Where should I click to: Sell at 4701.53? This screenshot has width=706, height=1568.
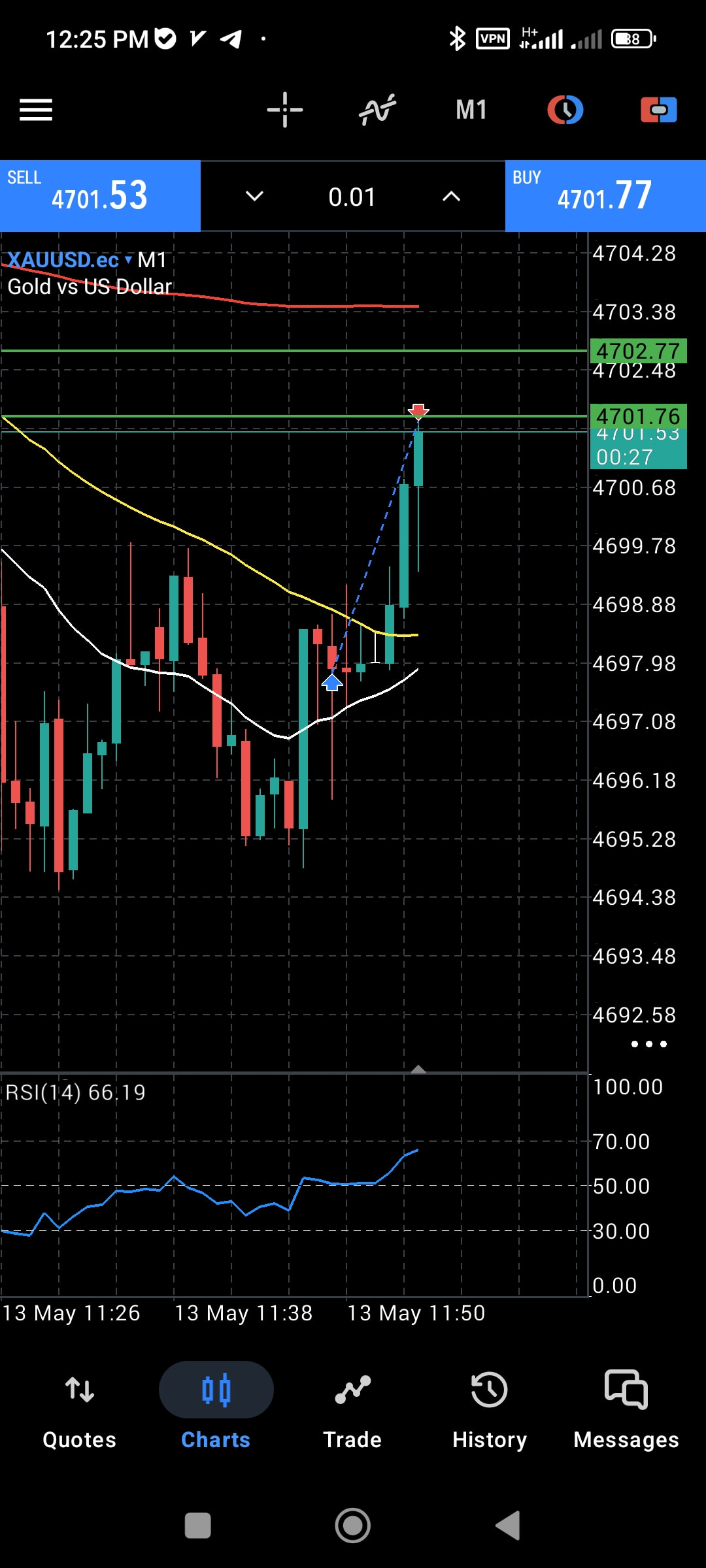(x=100, y=196)
